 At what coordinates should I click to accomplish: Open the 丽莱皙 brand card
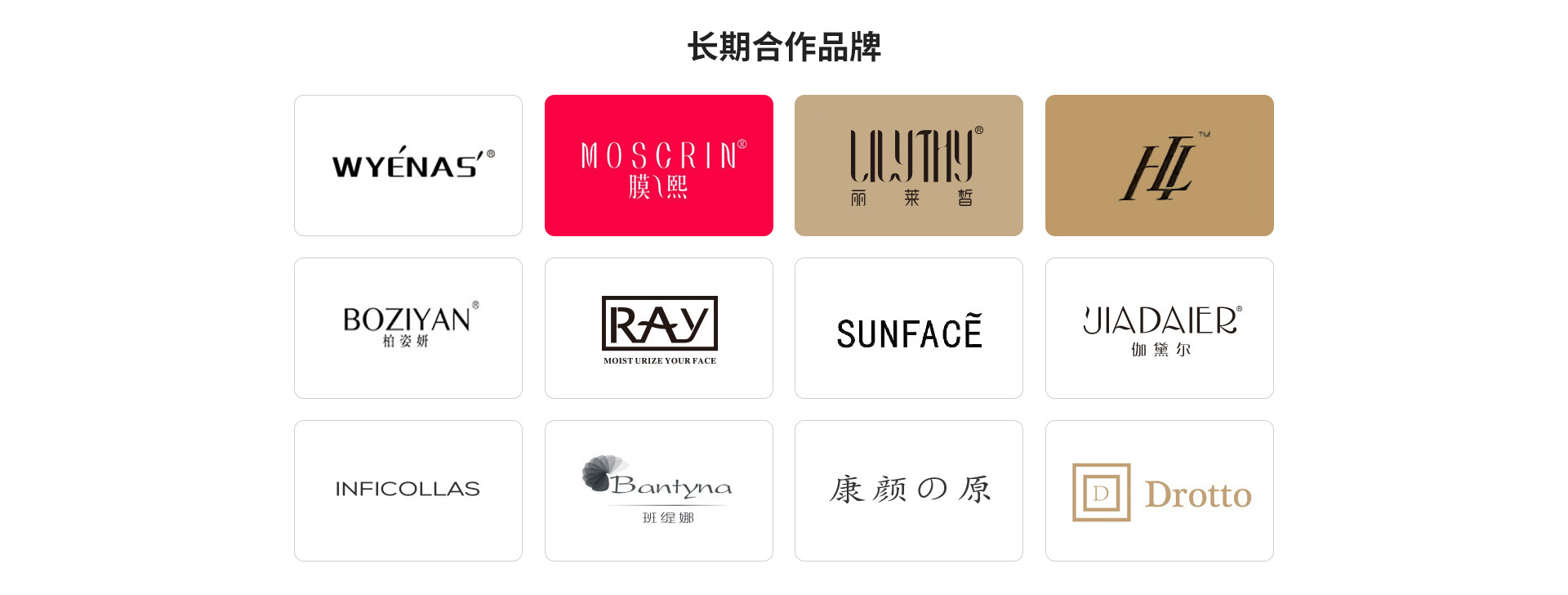(908, 166)
